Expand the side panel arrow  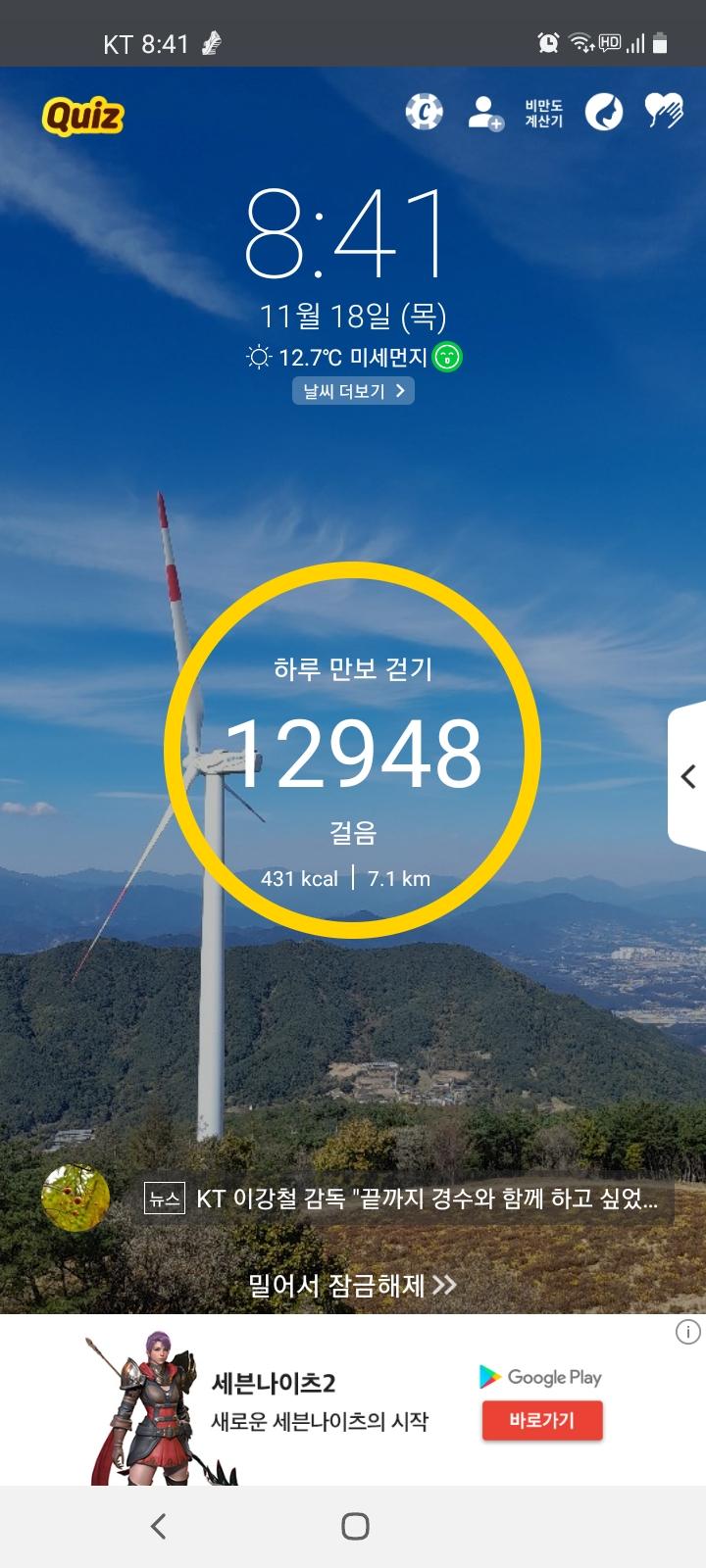(688, 776)
